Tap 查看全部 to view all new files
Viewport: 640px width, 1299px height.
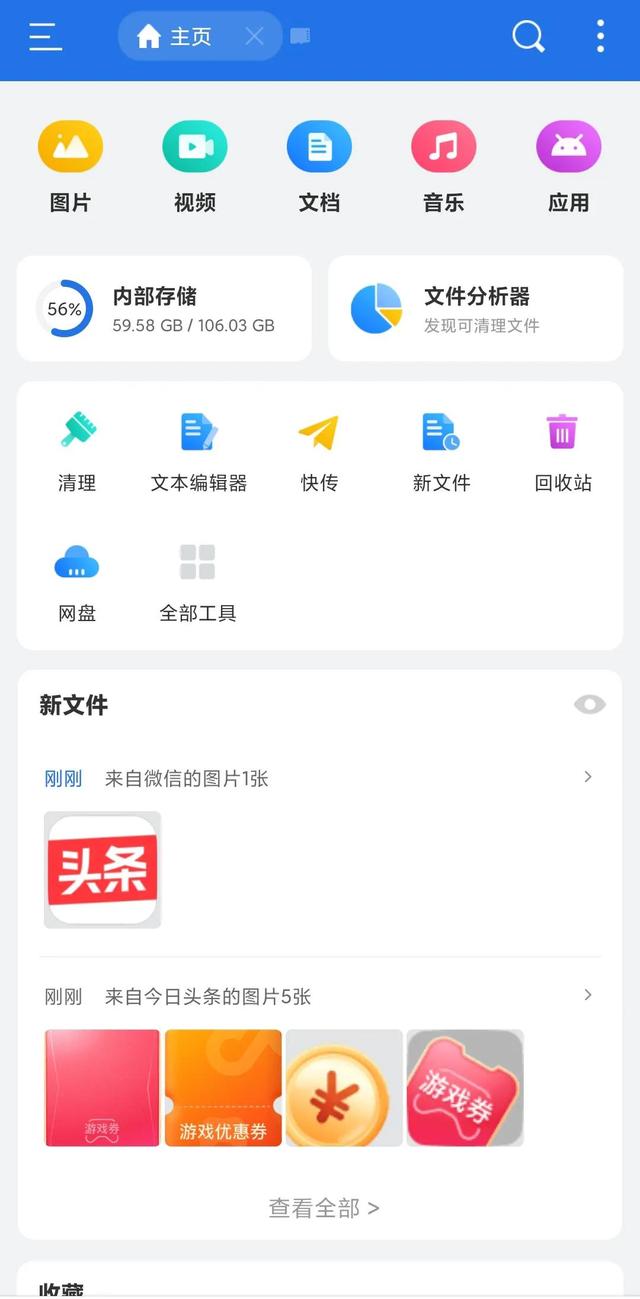pos(323,1208)
